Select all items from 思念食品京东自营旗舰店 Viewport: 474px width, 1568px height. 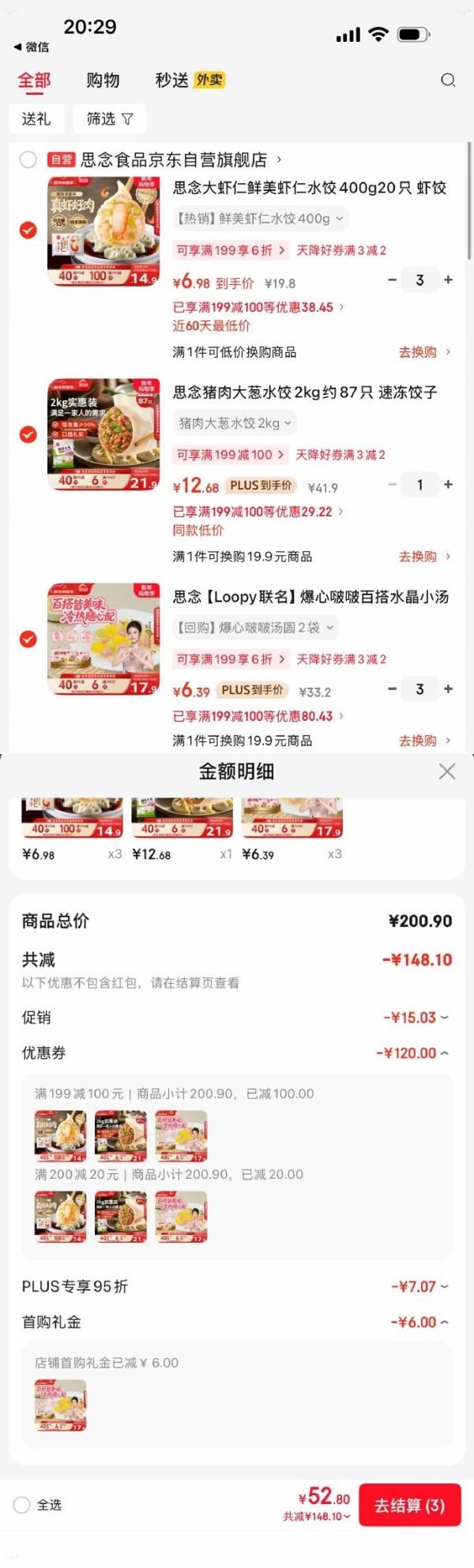coord(28,160)
